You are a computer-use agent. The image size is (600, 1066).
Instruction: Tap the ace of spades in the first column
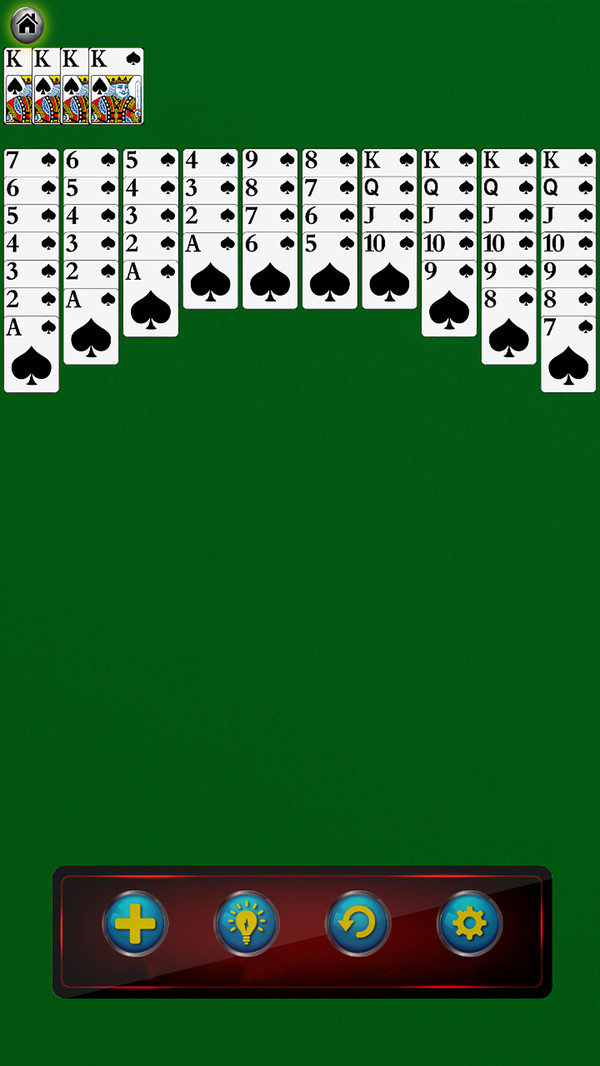31,355
